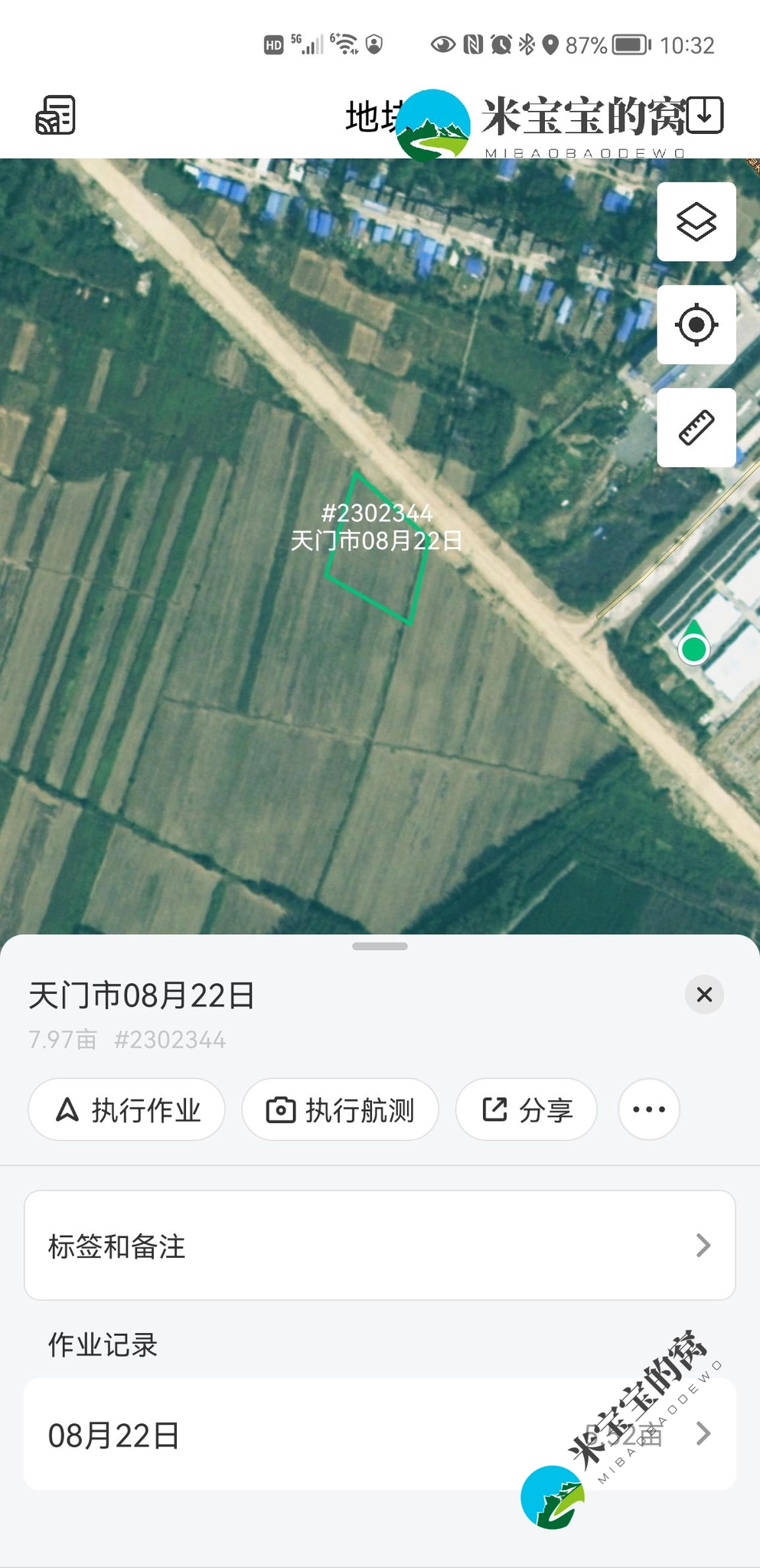Open the 08月22日 operation record

tap(380, 1434)
